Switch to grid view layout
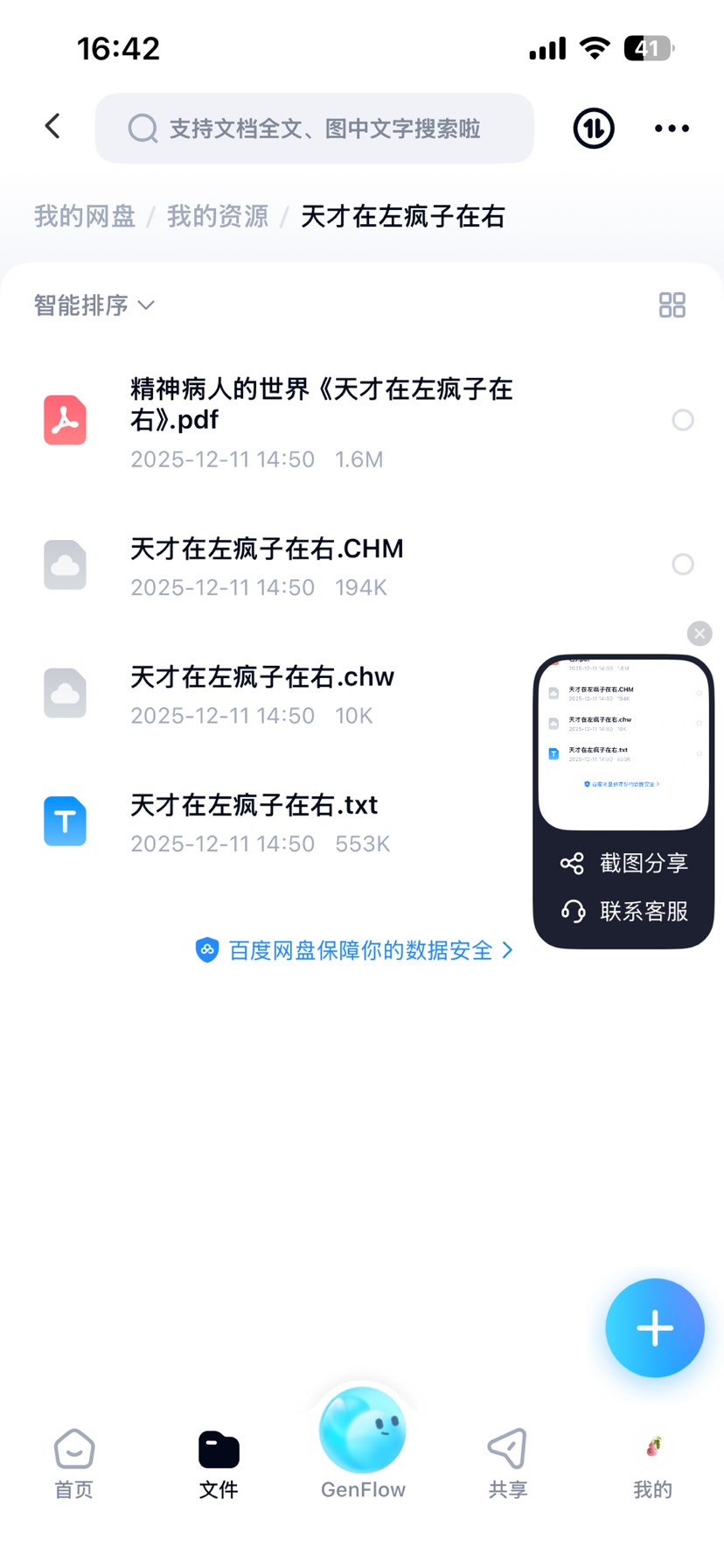 click(672, 305)
